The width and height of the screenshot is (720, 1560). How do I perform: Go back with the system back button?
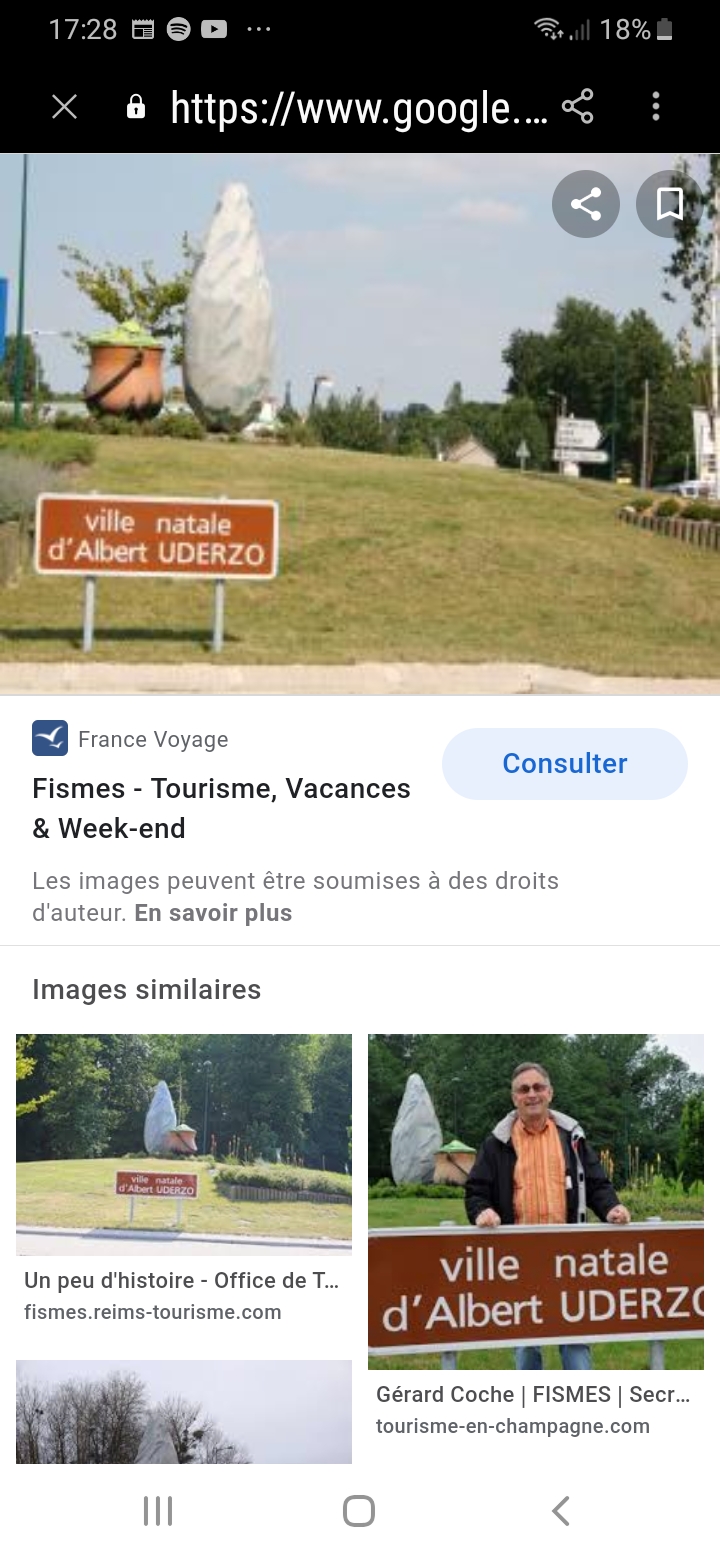click(x=561, y=1510)
